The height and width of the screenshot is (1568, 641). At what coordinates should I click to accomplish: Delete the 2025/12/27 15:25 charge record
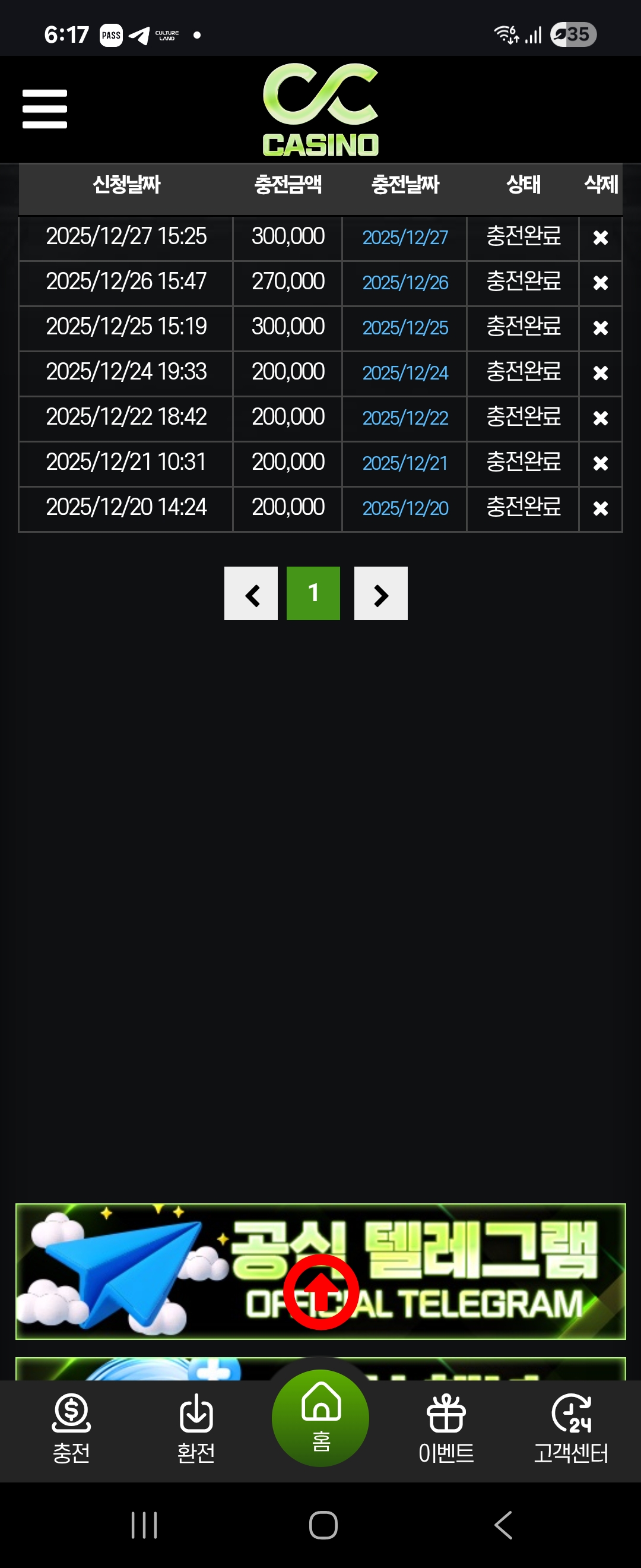click(600, 238)
